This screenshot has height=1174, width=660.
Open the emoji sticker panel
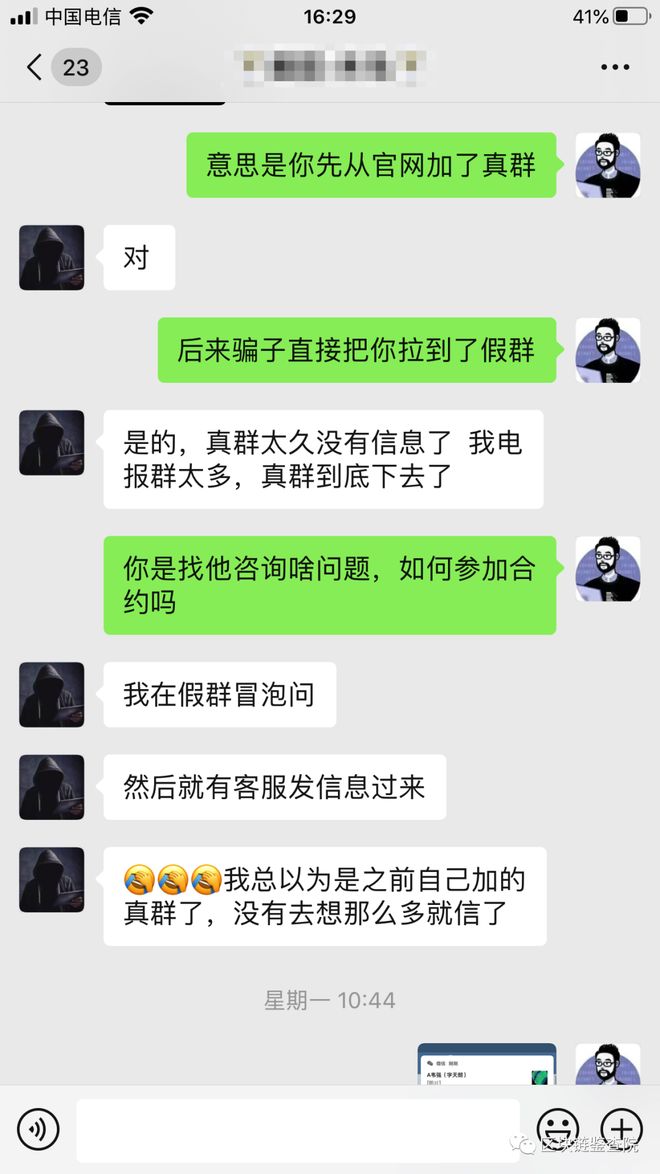pyautogui.click(x=557, y=1130)
